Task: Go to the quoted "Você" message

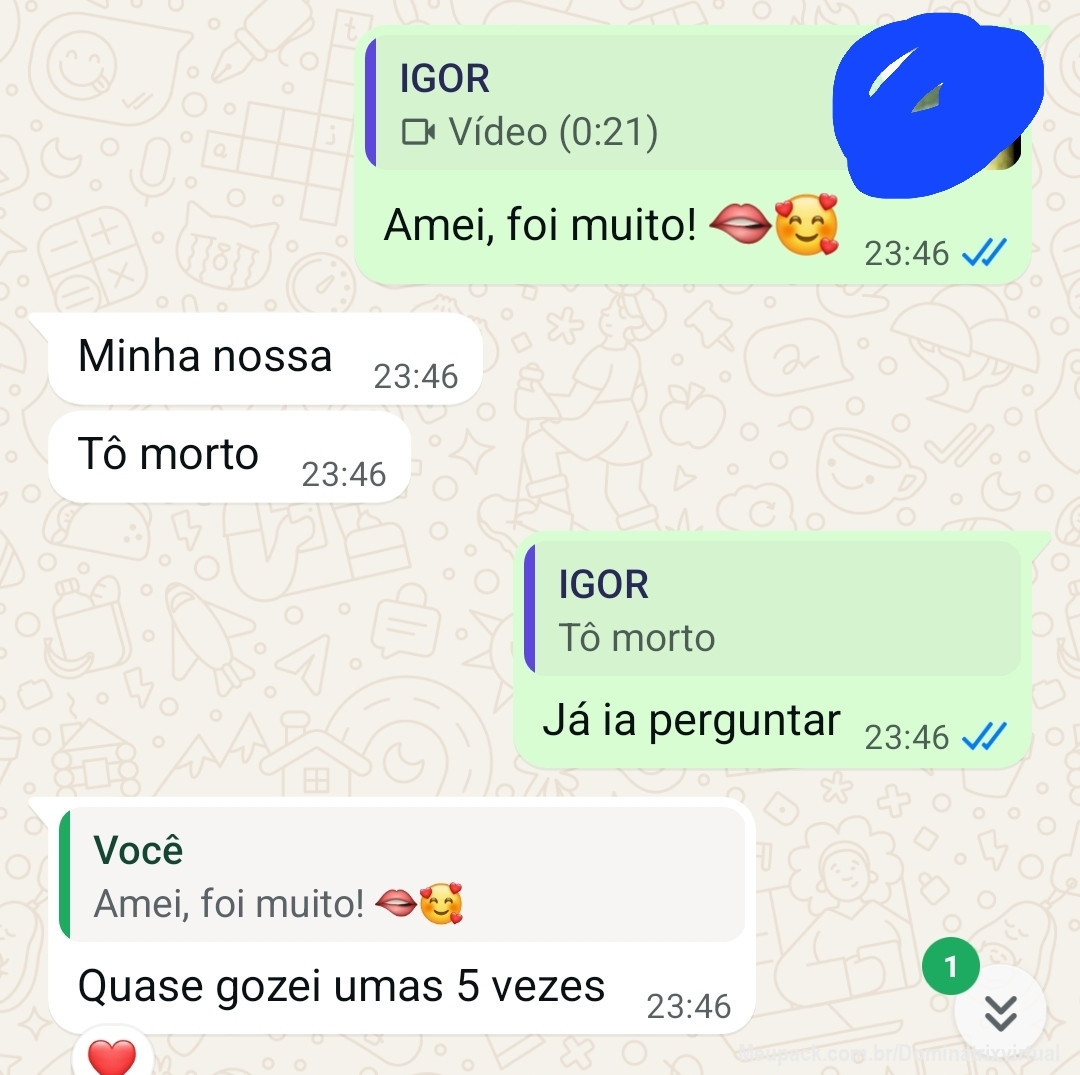Action: point(400,875)
